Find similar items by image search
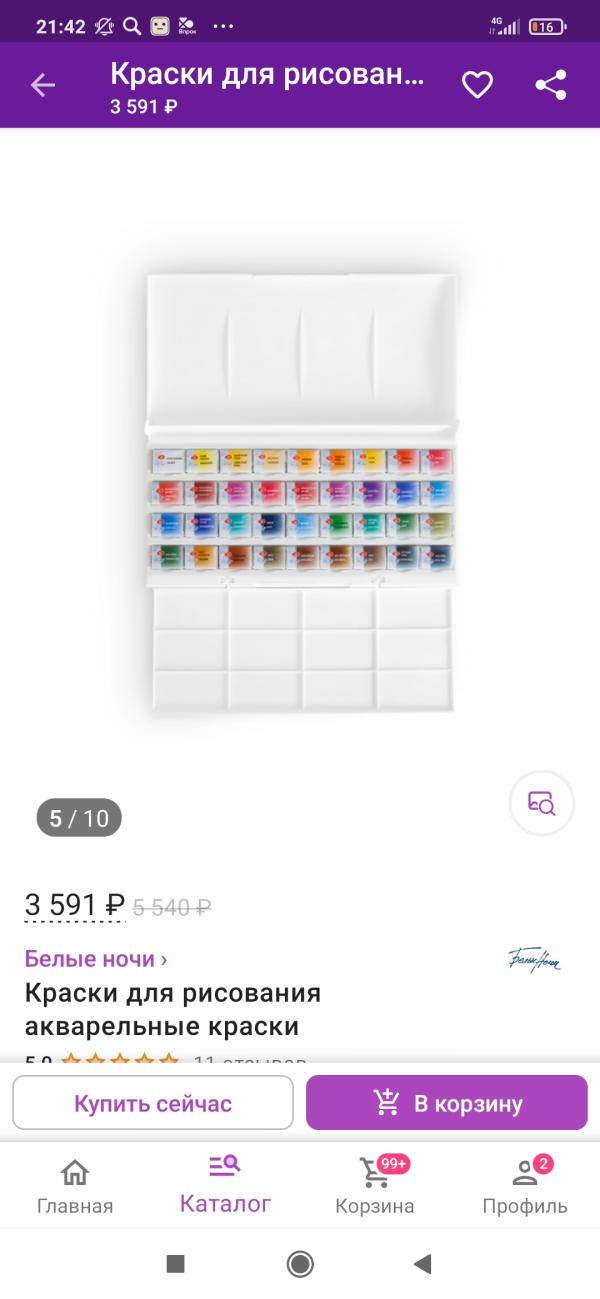600x1299 pixels. [541, 803]
